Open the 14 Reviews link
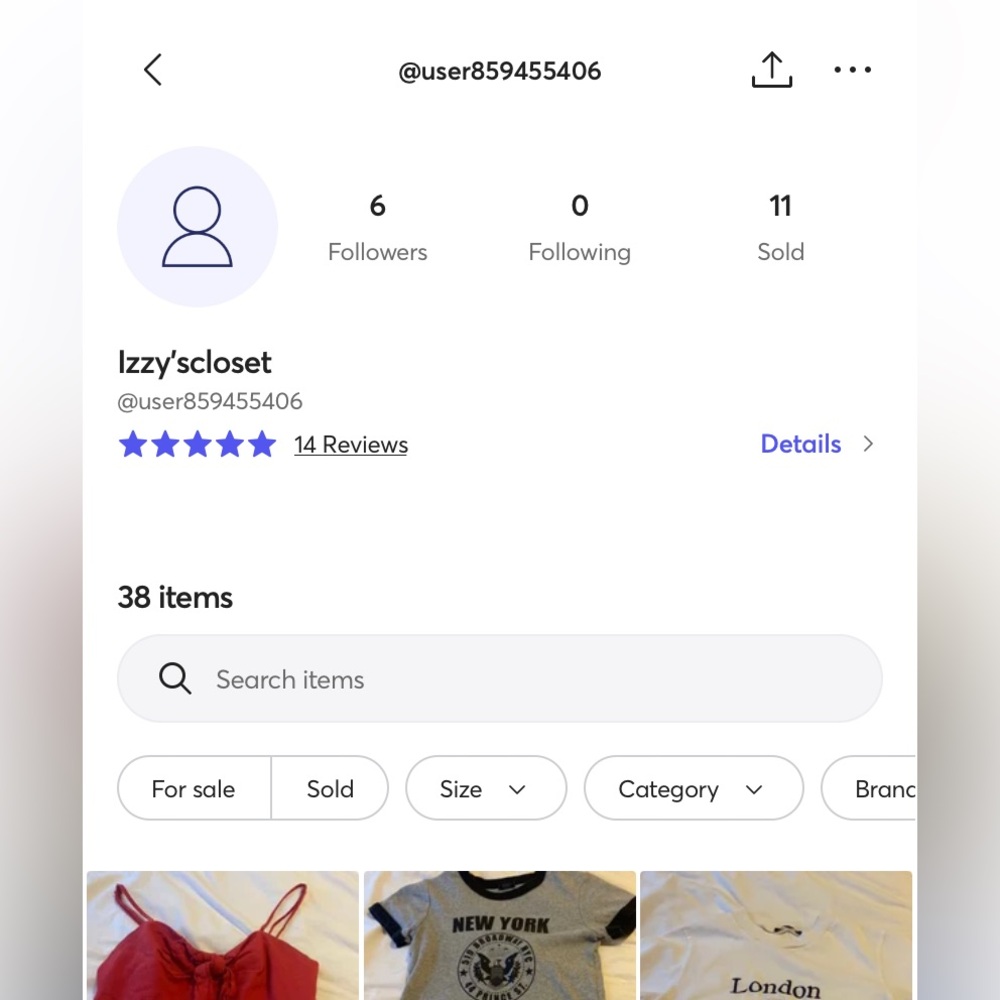This screenshot has height=1000, width=1000. [351, 445]
